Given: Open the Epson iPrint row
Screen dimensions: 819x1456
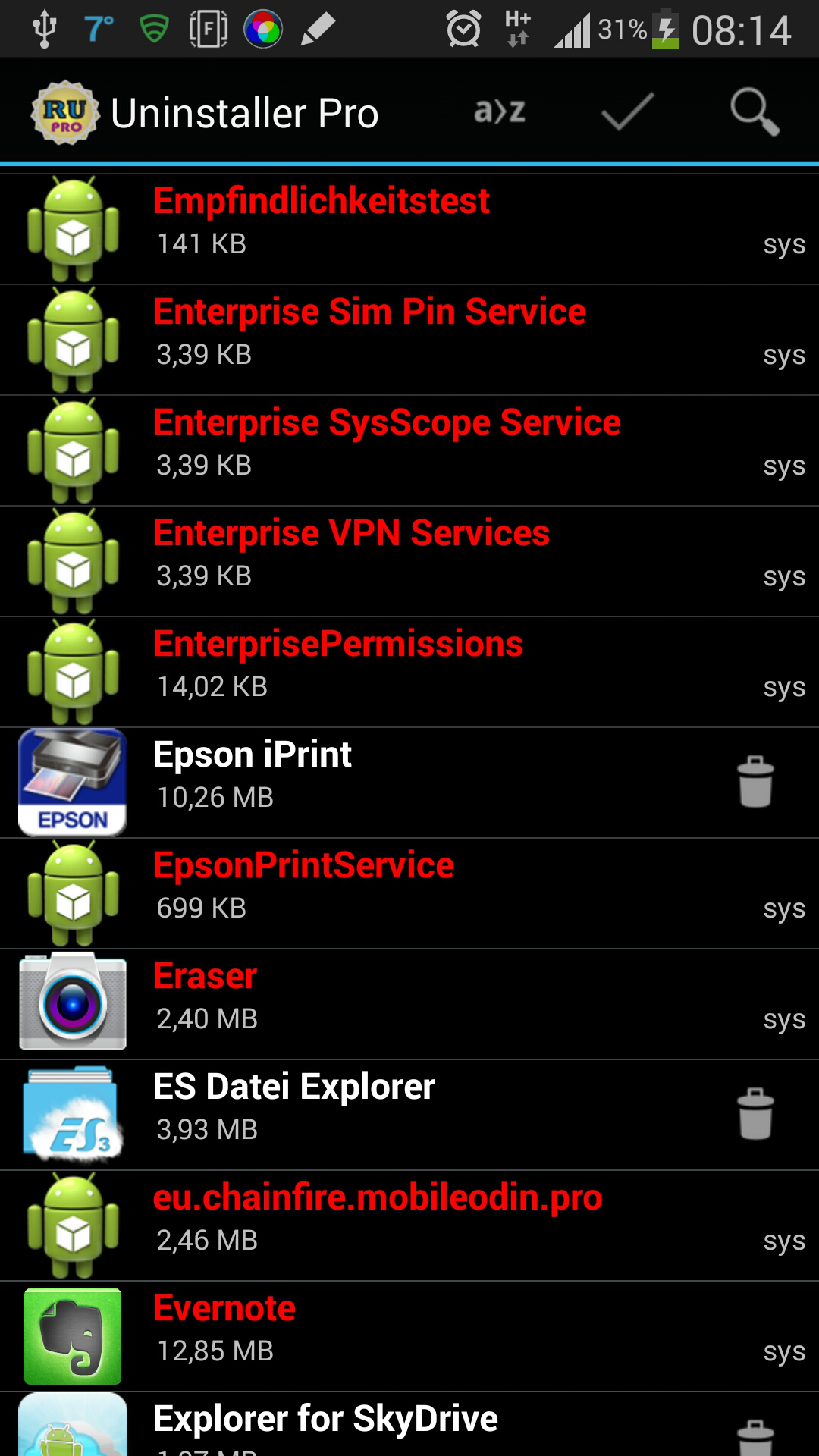Looking at the screenshot, I should (x=409, y=783).
